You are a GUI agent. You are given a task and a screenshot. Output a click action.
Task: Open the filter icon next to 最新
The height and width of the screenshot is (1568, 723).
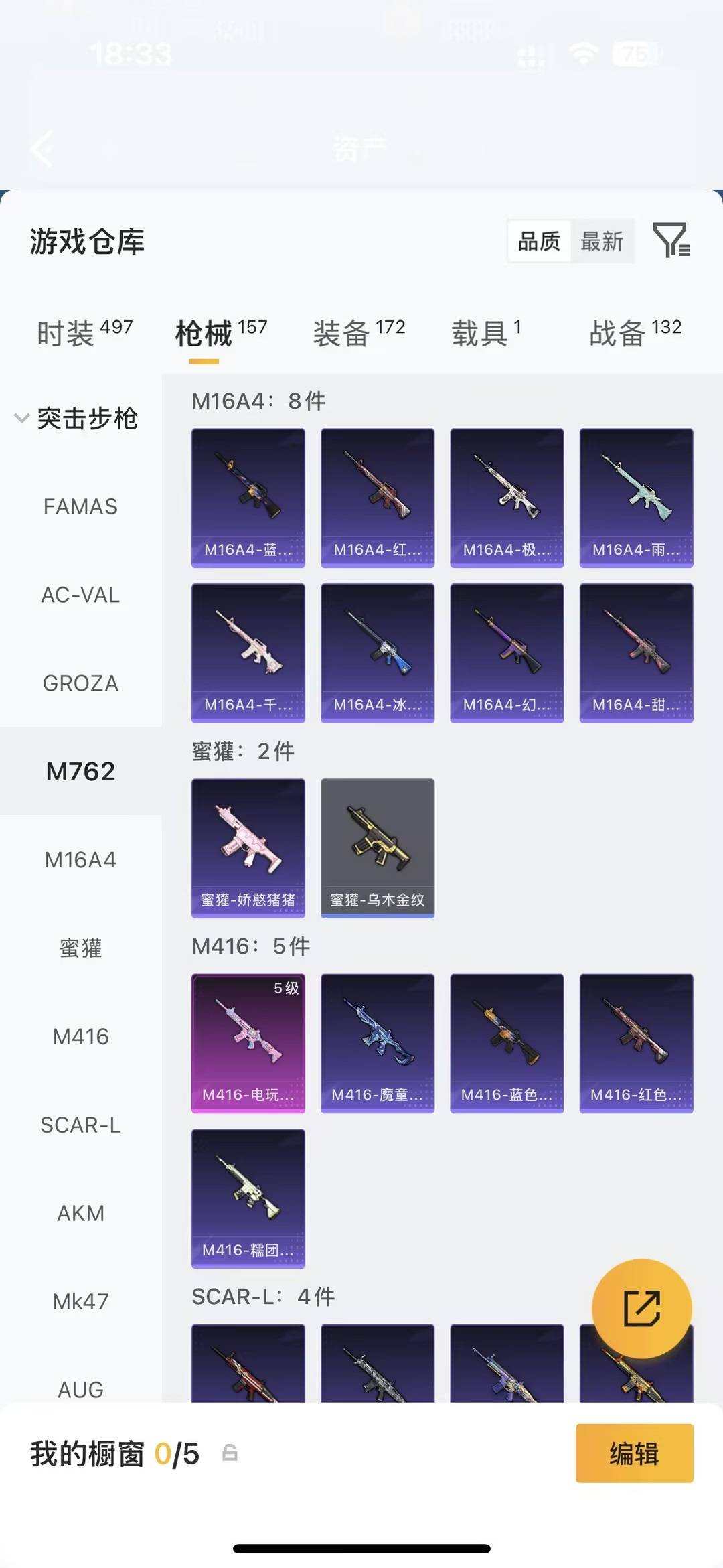671,240
